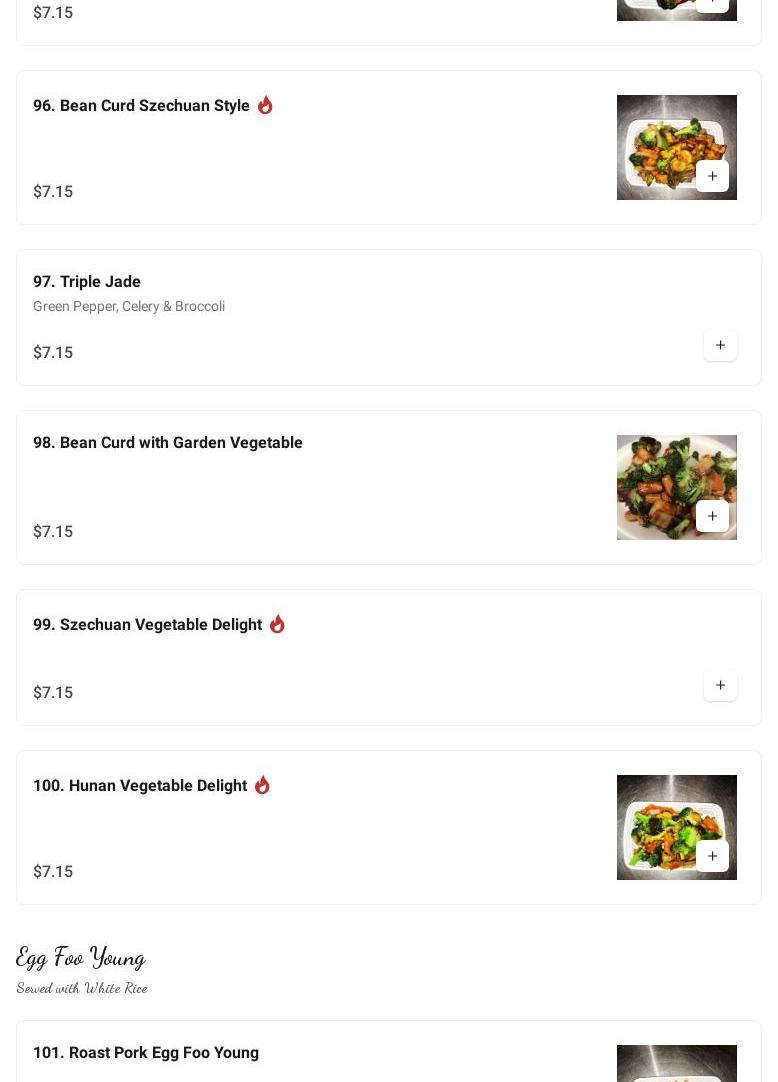View 100. Hunan Vegetable Delight details

click(x=140, y=786)
